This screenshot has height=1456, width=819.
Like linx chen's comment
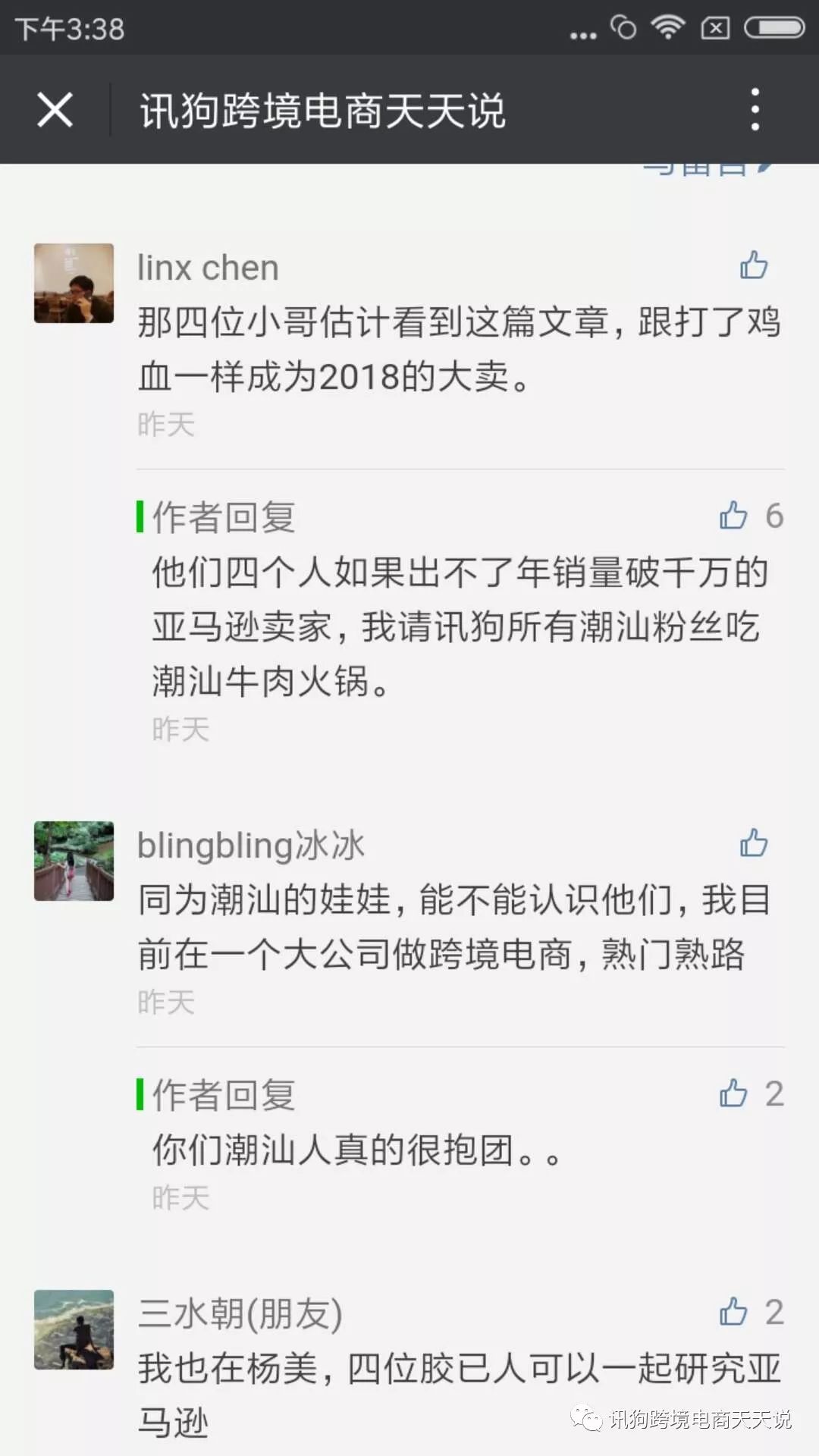point(754,266)
